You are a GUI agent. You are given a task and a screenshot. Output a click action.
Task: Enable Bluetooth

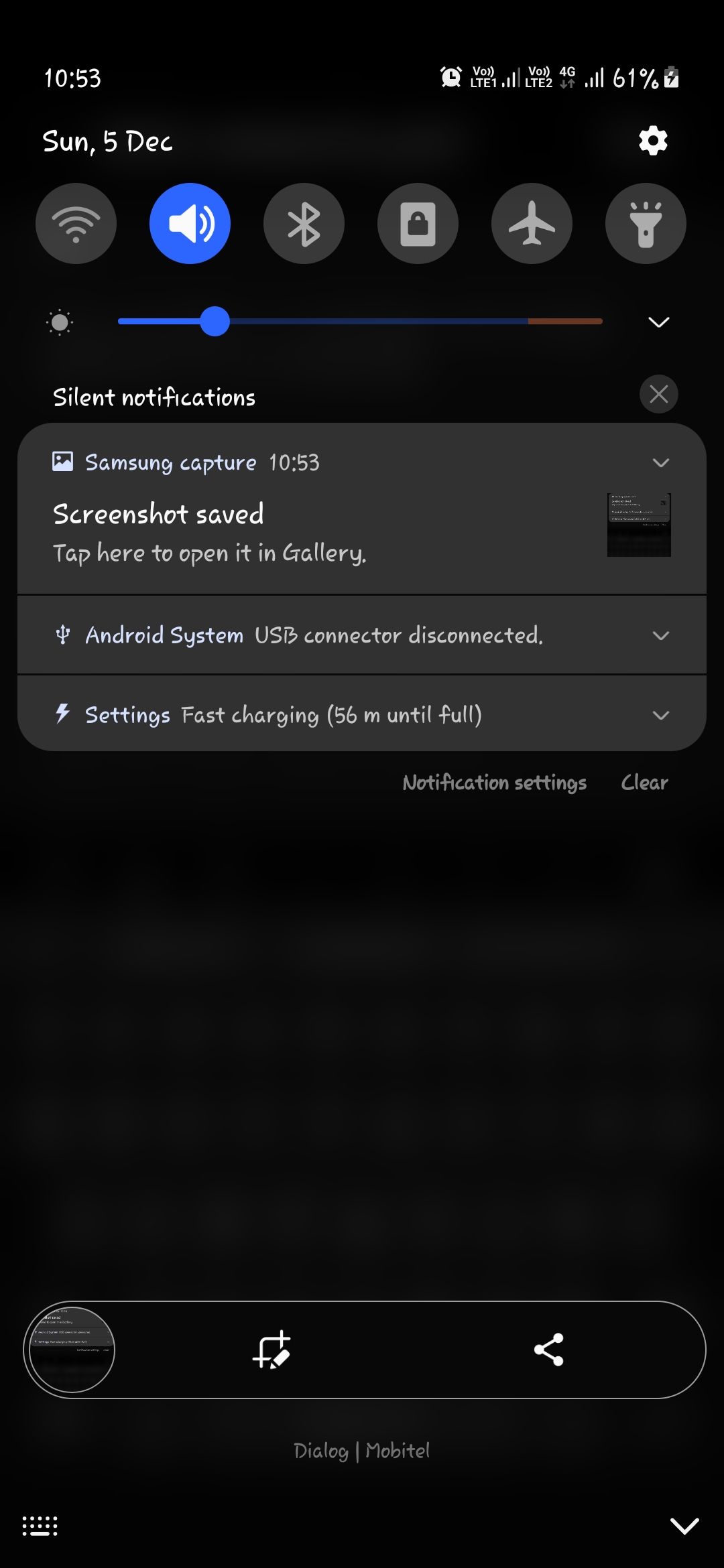point(304,223)
